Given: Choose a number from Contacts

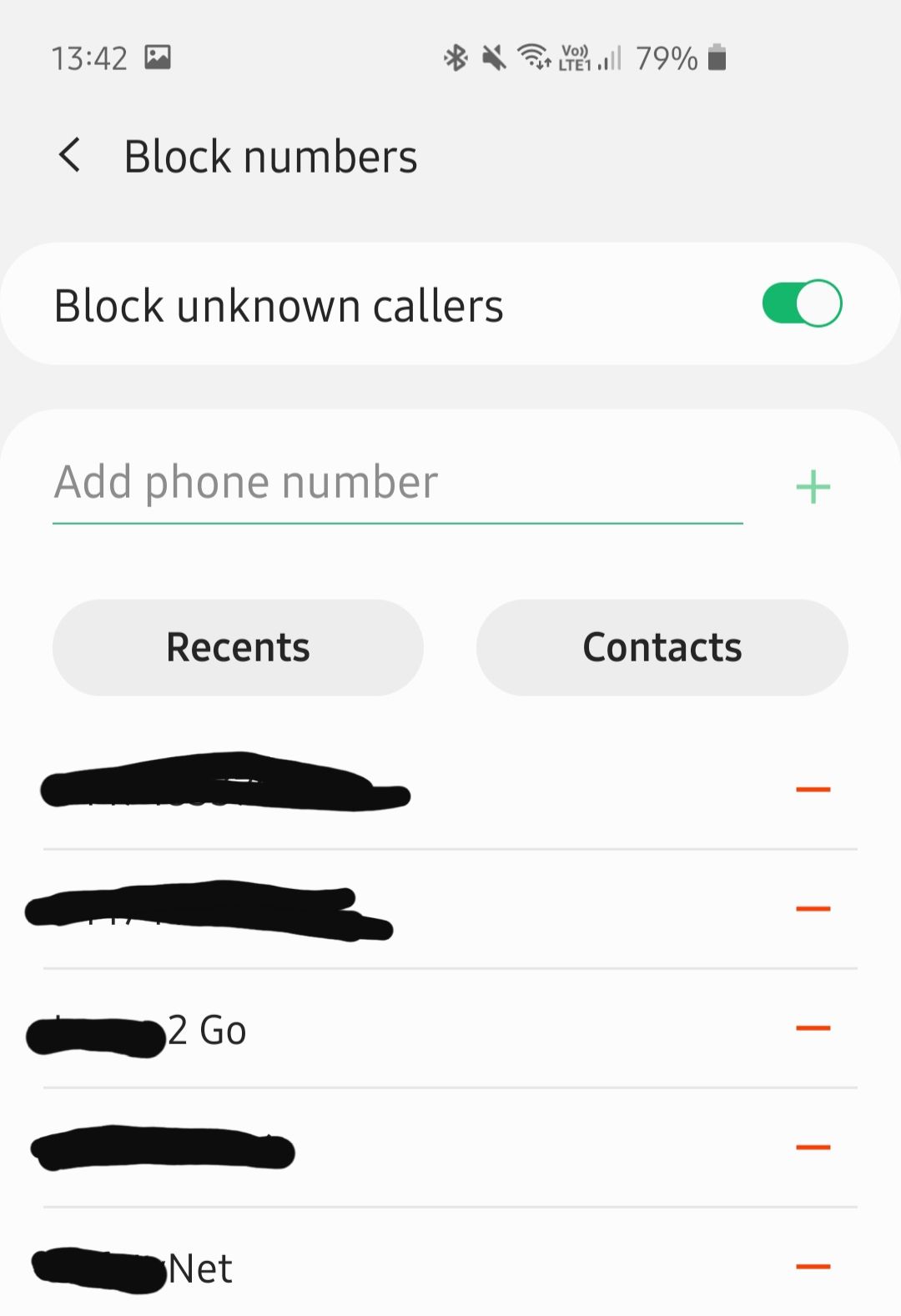Looking at the screenshot, I should pos(662,647).
